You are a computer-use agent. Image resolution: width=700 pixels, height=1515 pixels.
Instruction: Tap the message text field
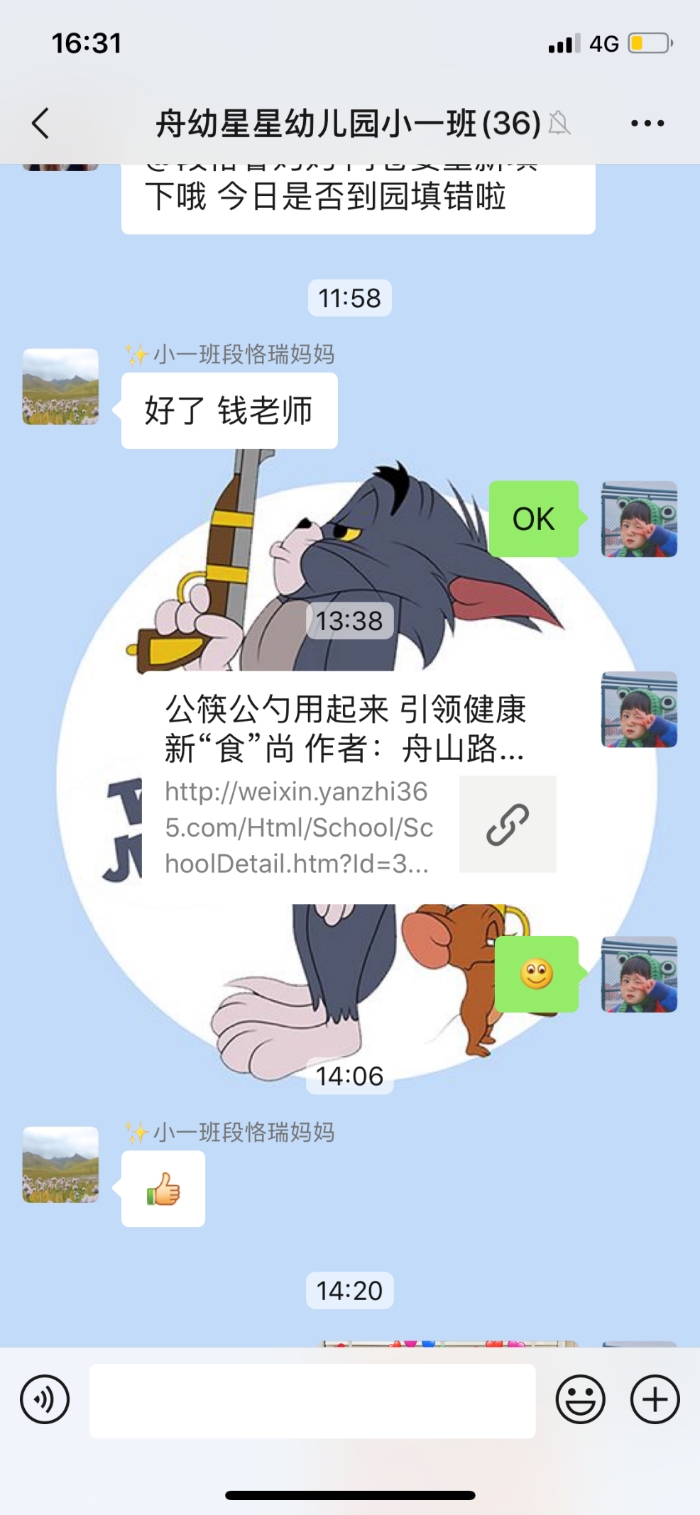click(x=312, y=1401)
